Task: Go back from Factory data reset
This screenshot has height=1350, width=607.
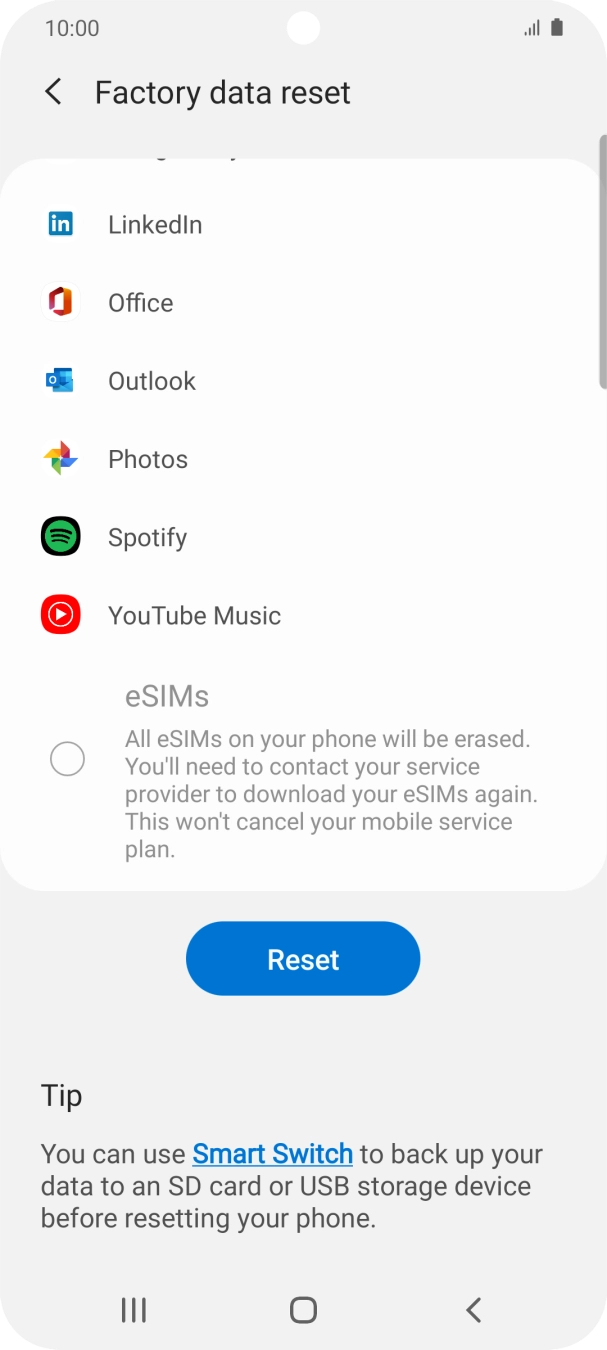Action: [x=54, y=92]
